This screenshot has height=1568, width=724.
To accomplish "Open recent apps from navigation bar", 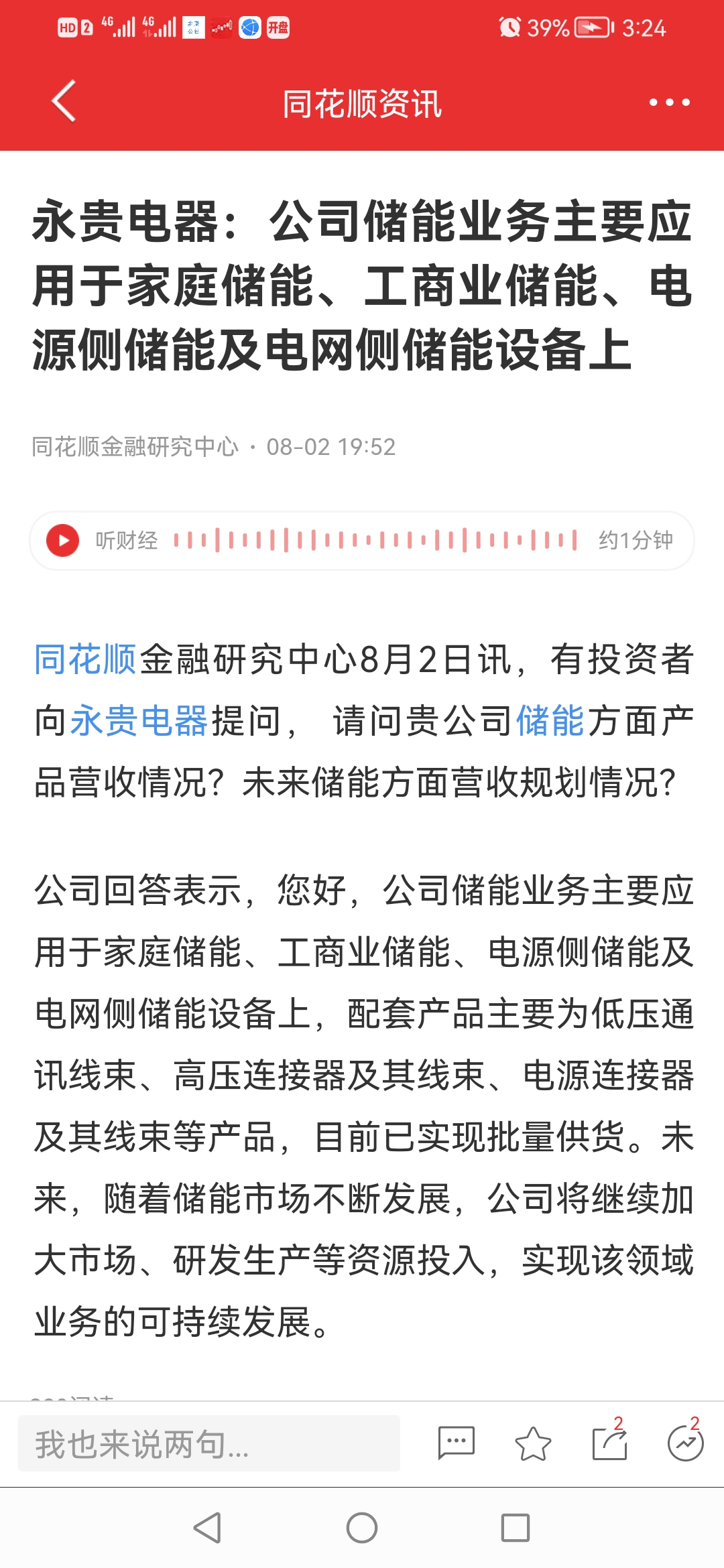I will pyautogui.click(x=516, y=1528).
